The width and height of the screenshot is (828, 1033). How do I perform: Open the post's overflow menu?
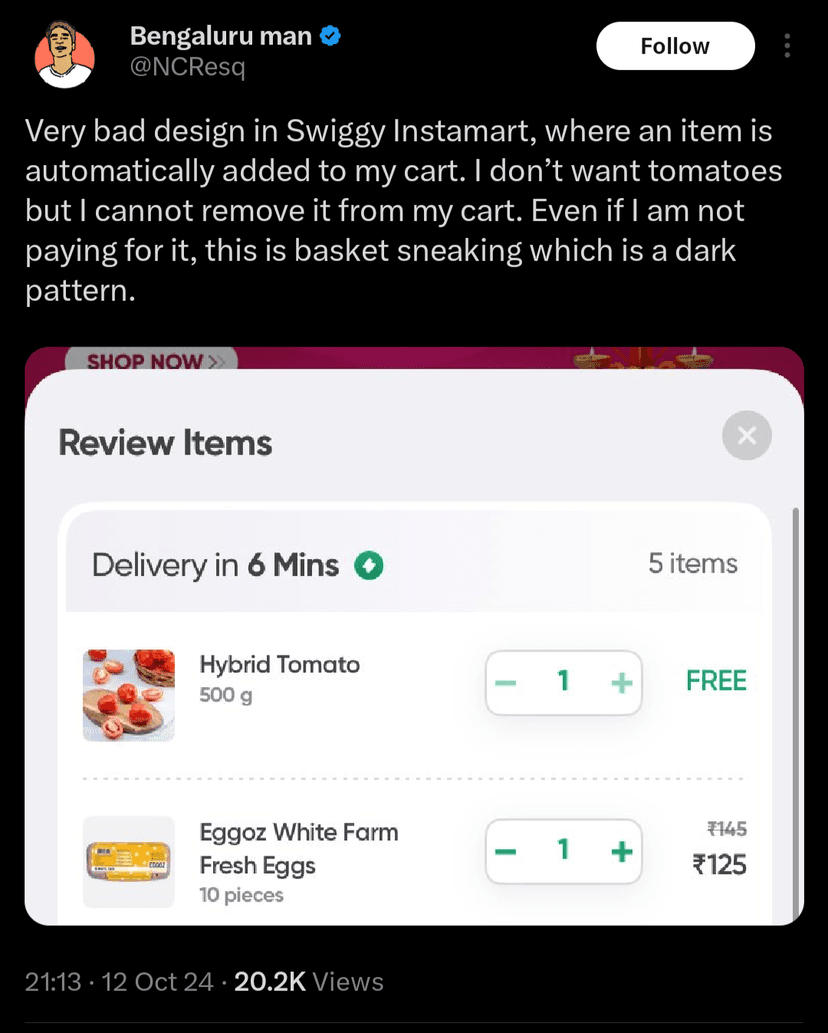click(x=788, y=46)
